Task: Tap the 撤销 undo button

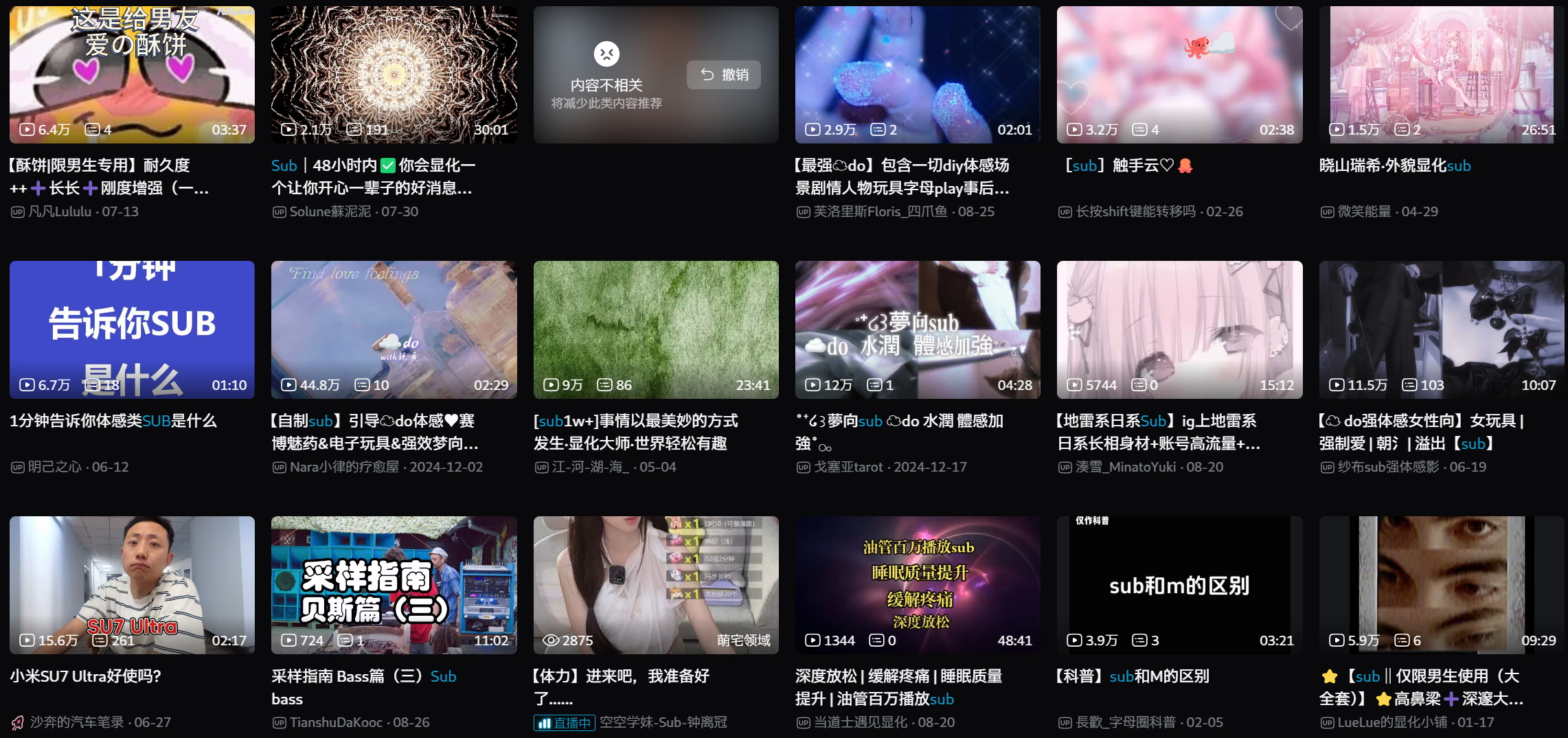Action: click(x=724, y=75)
